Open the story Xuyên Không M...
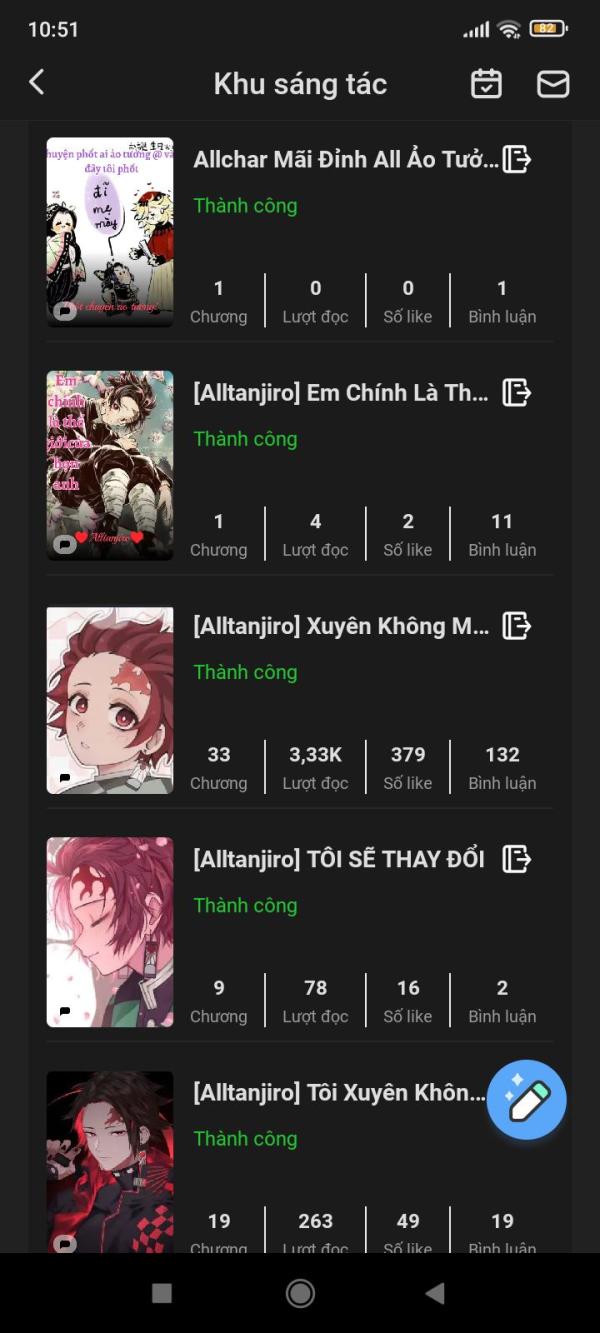The width and height of the screenshot is (600, 1333). point(341,626)
